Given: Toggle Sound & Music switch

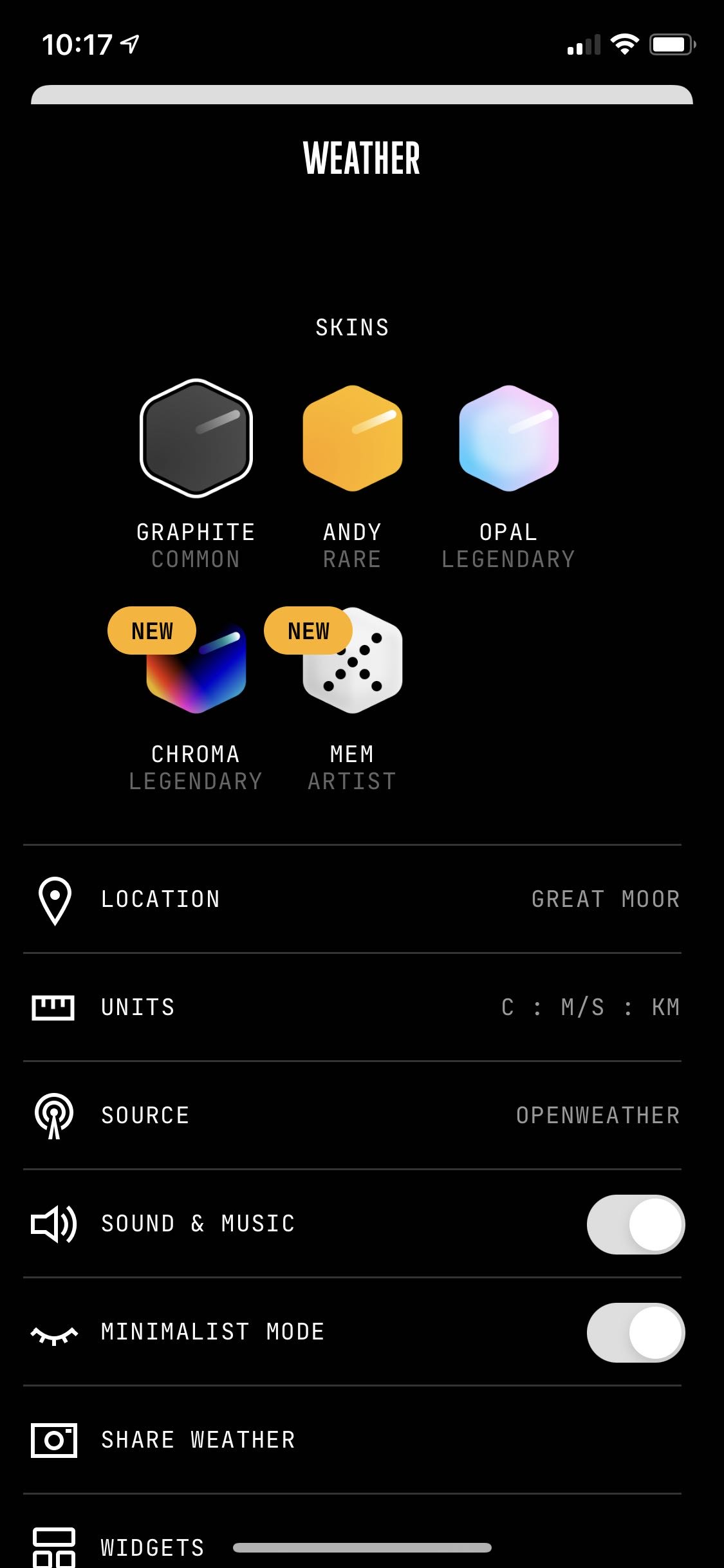Looking at the screenshot, I should [635, 1224].
